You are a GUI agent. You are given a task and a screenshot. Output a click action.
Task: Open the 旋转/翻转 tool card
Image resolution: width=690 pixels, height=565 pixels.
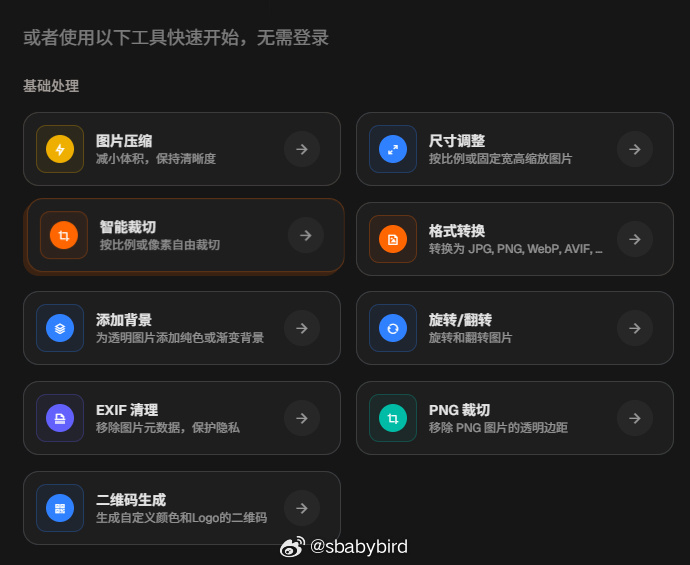[x=514, y=328]
